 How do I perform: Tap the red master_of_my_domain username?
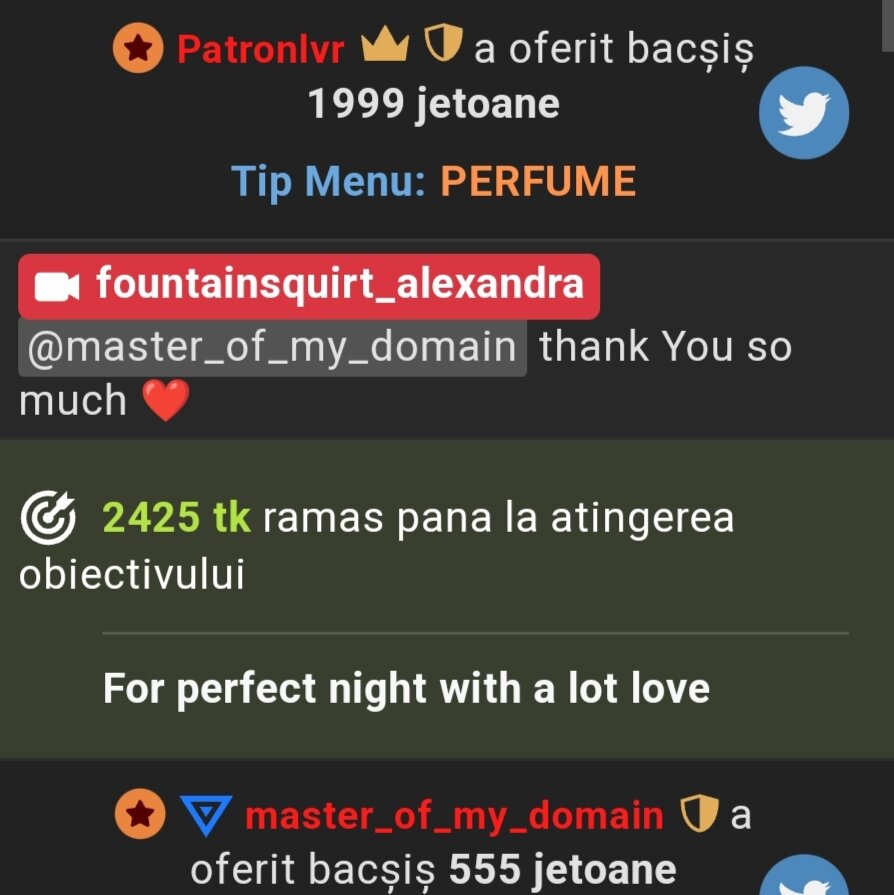[454, 815]
